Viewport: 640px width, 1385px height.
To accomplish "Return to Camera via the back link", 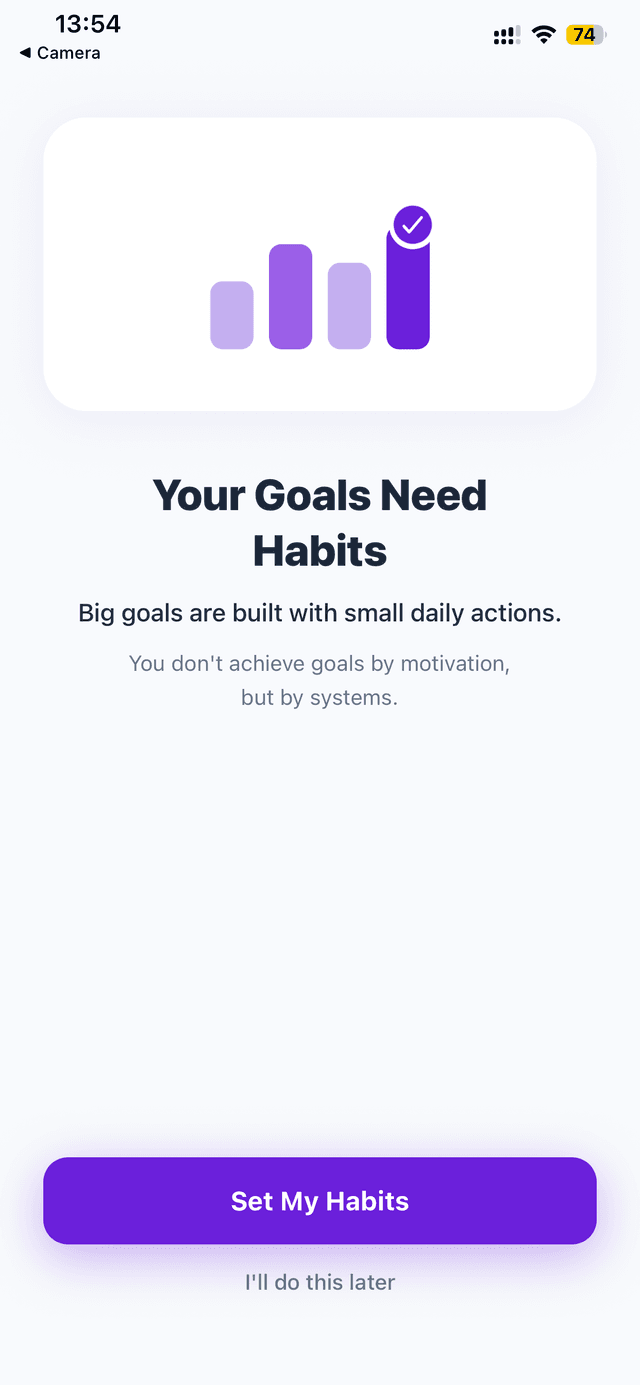I will click(60, 53).
